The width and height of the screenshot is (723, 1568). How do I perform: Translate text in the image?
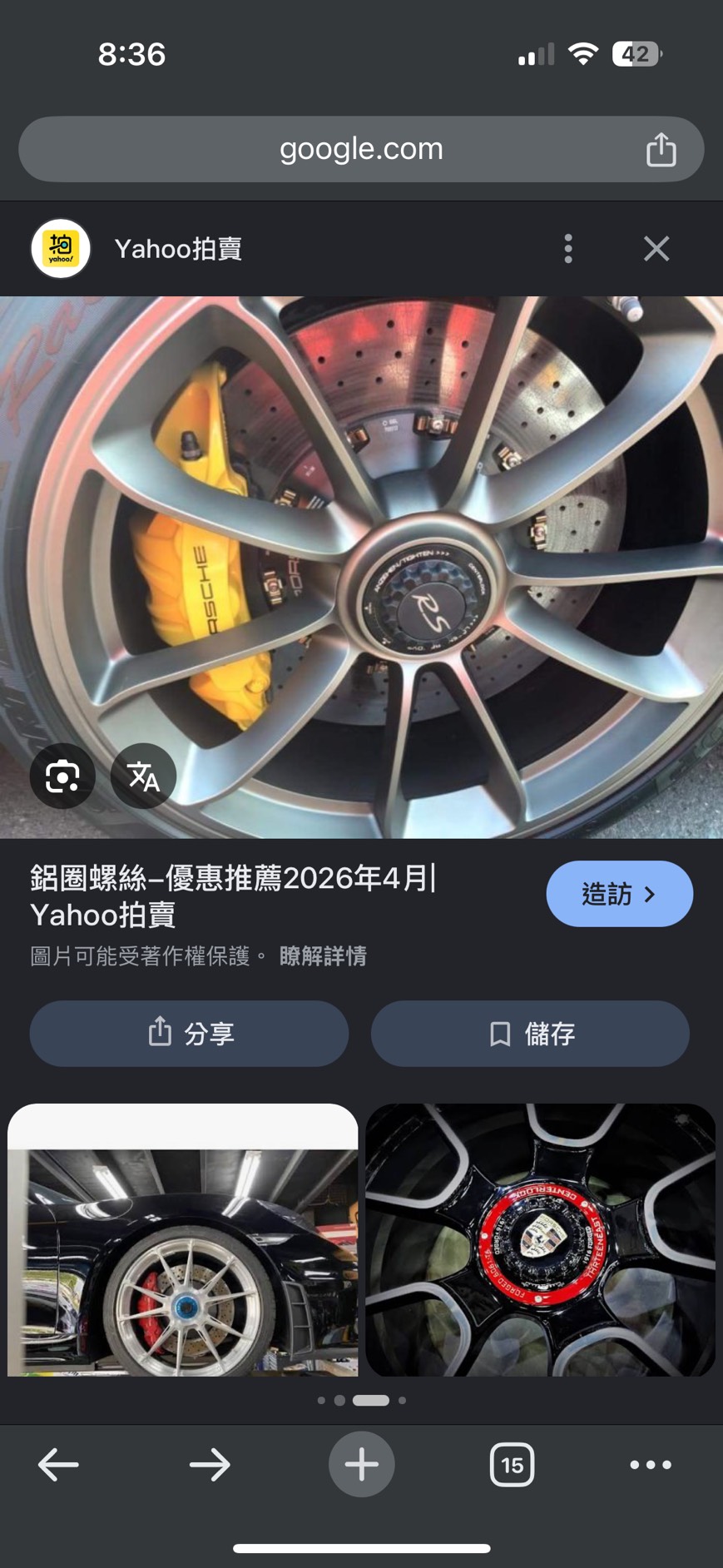[143, 777]
